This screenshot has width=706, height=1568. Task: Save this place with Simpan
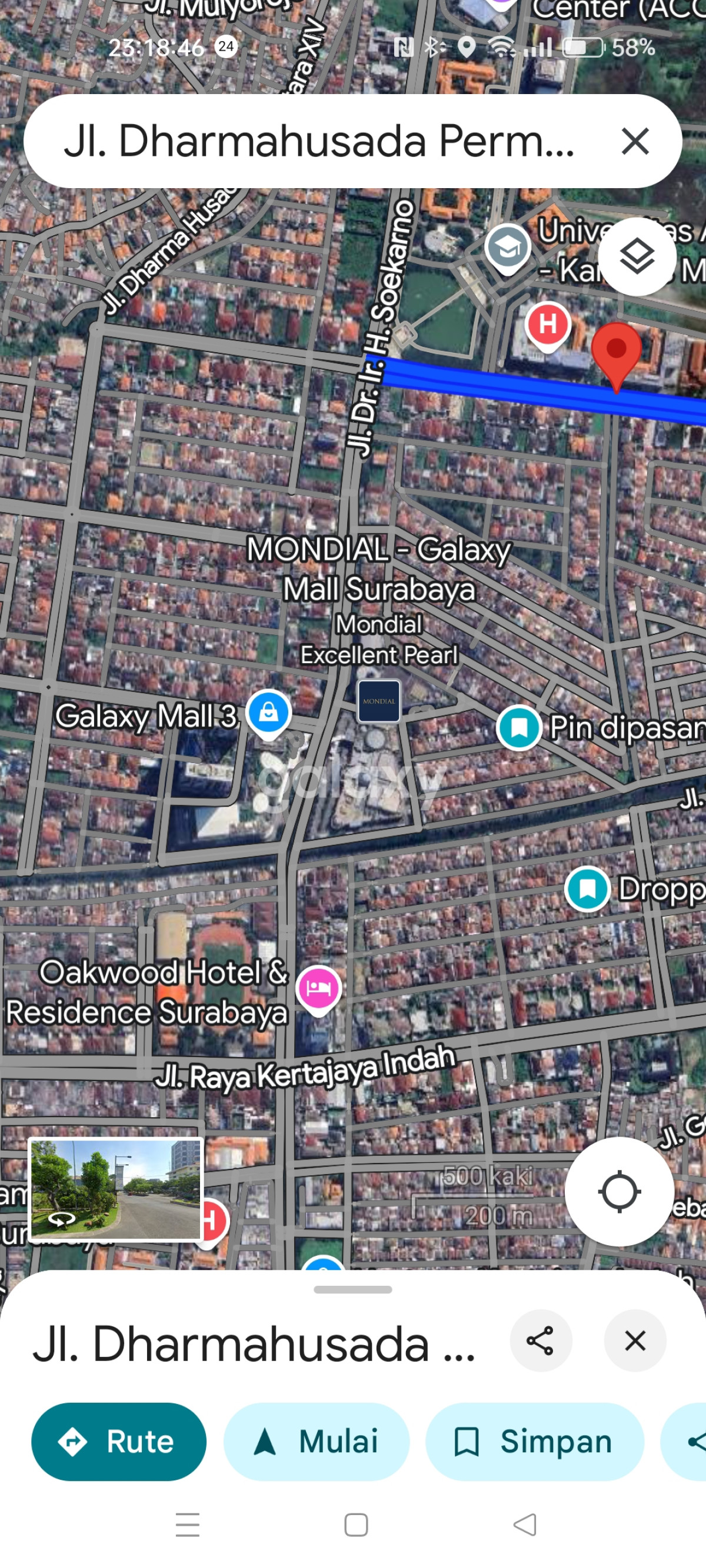(534, 1442)
